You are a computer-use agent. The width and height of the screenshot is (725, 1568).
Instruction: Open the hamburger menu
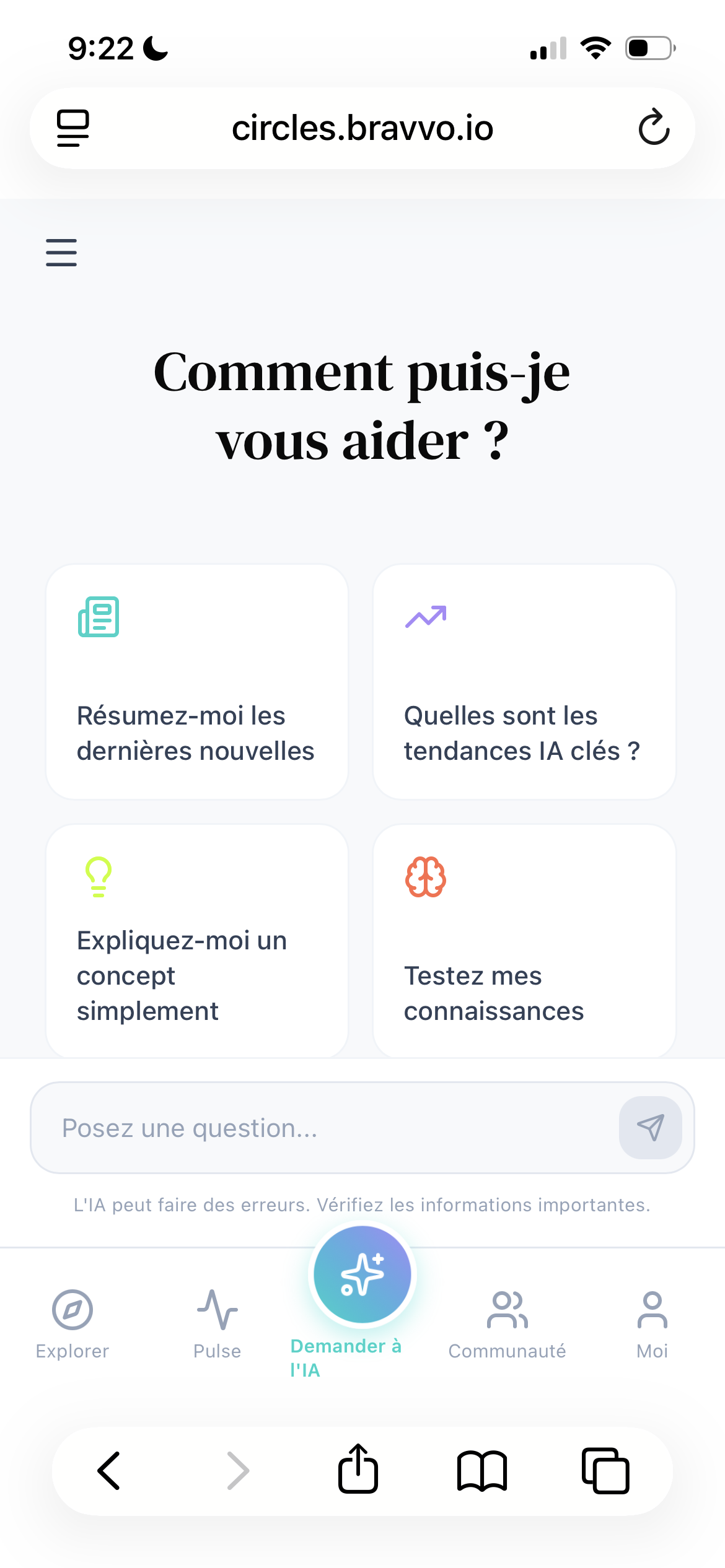[61, 253]
